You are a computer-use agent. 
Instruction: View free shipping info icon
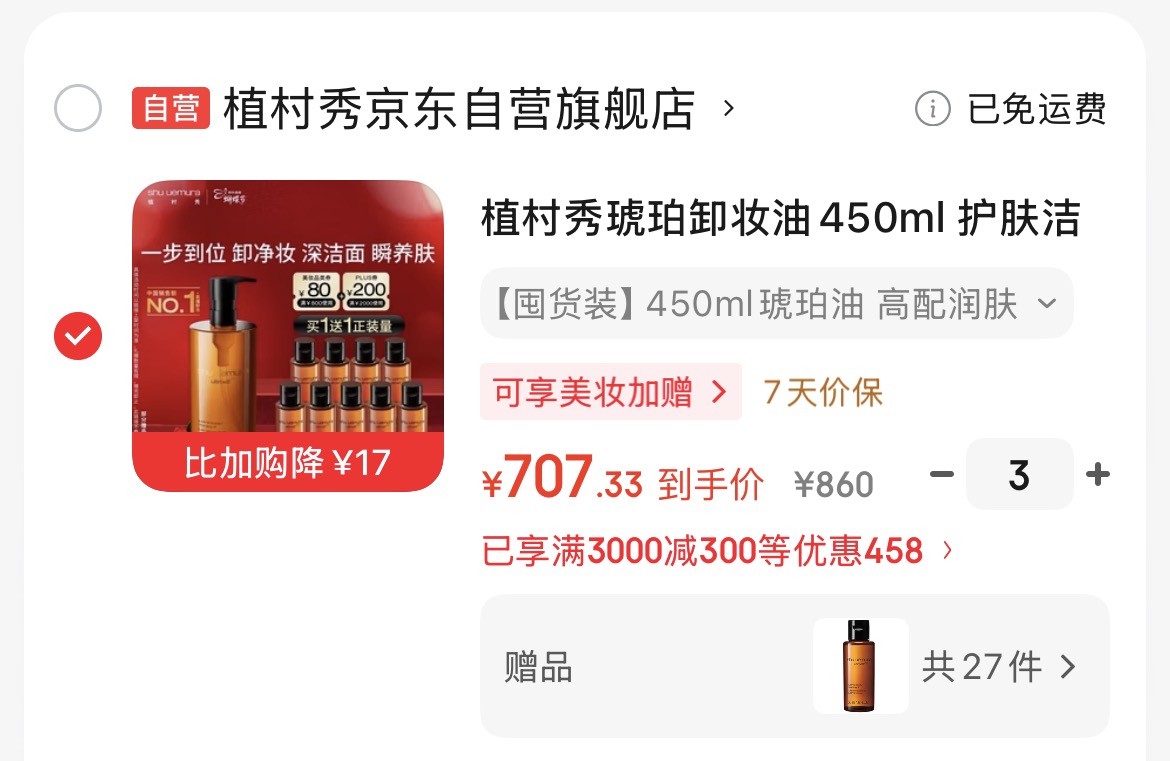[932, 108]
